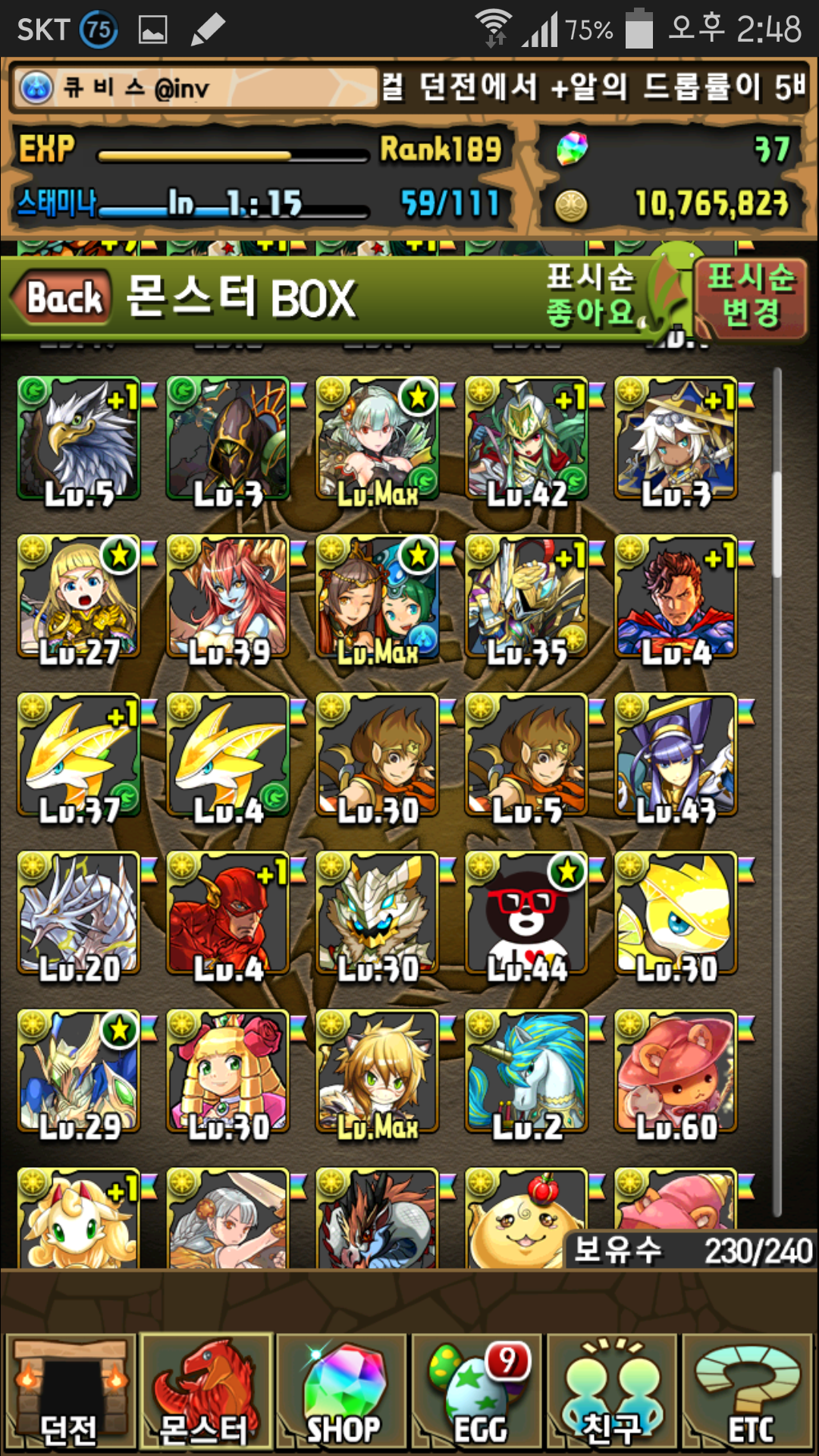Select the unicorn monster Lv.2
The width and height of the screenshot is (819, 1456).
point(527,1071)
